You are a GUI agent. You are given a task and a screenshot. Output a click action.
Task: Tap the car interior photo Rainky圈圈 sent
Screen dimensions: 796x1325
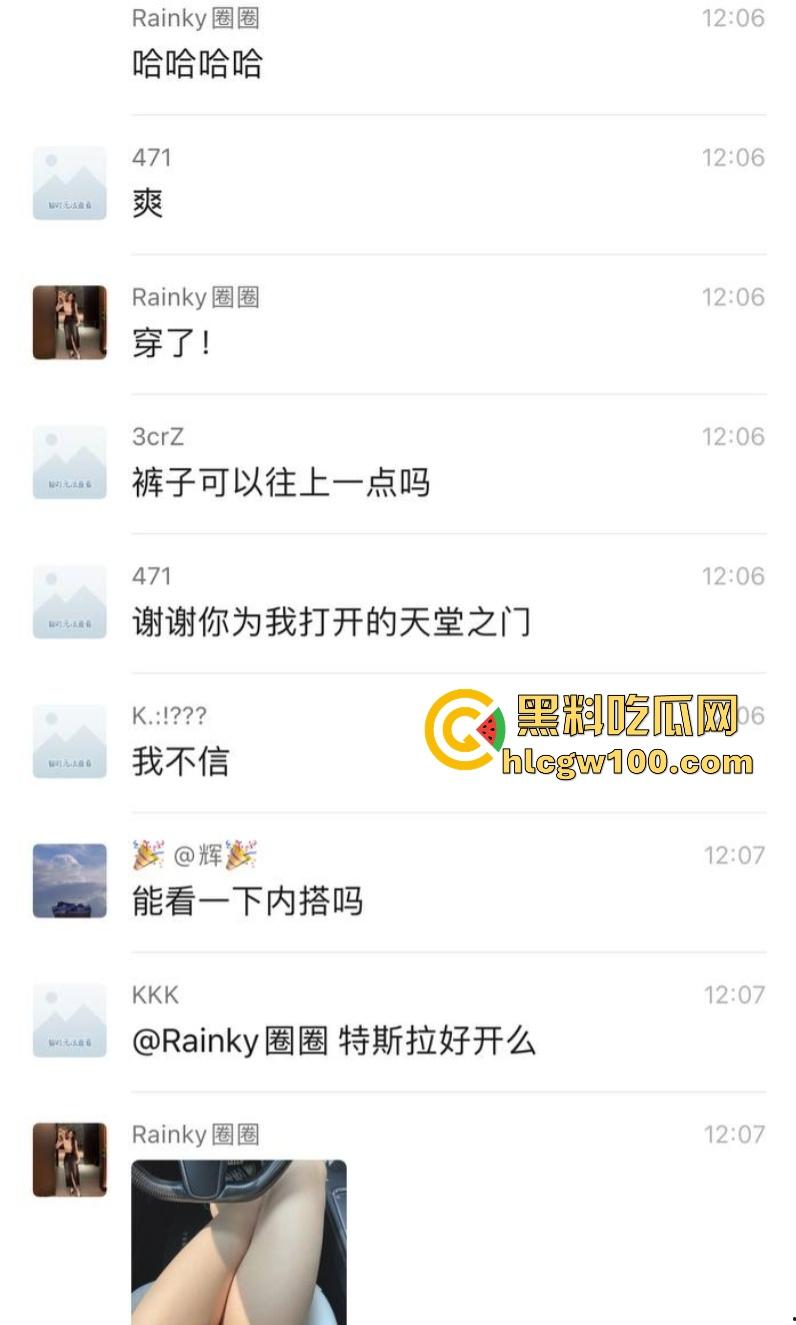240,1250
